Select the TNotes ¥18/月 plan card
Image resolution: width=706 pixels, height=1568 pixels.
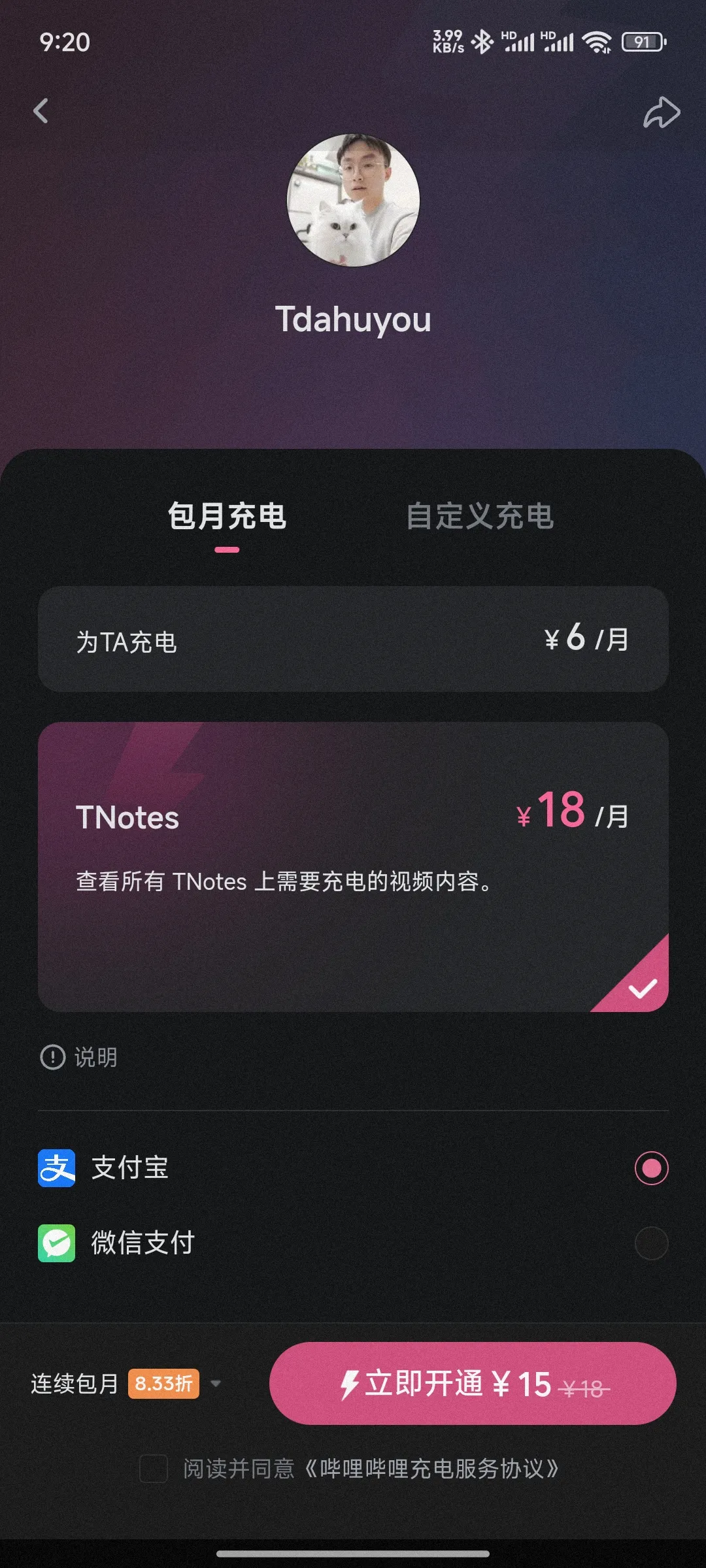(x=353, y=866)
